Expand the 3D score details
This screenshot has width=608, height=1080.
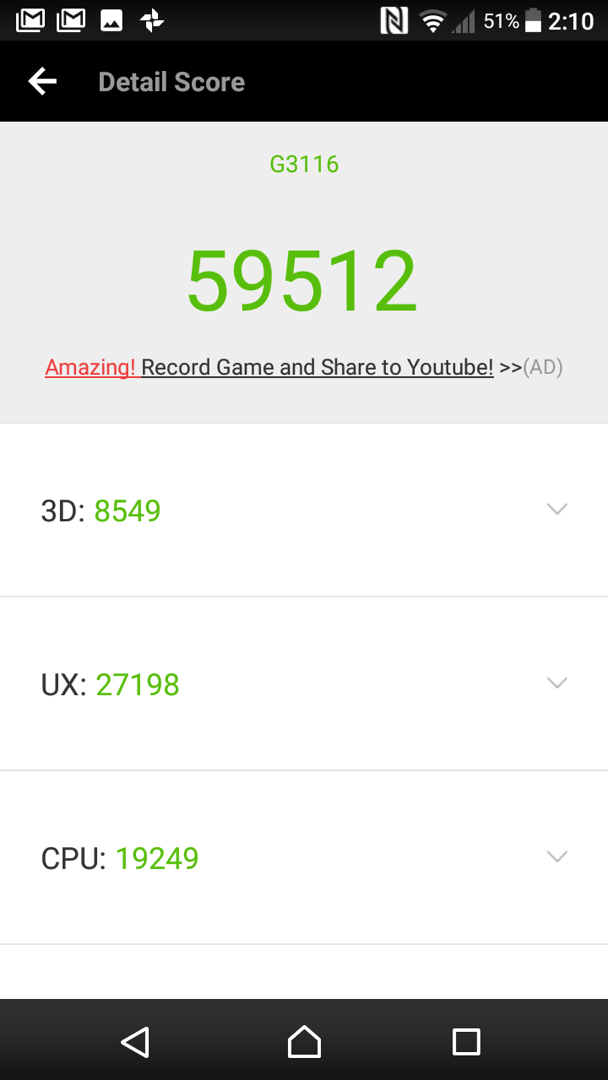[557, 510]
